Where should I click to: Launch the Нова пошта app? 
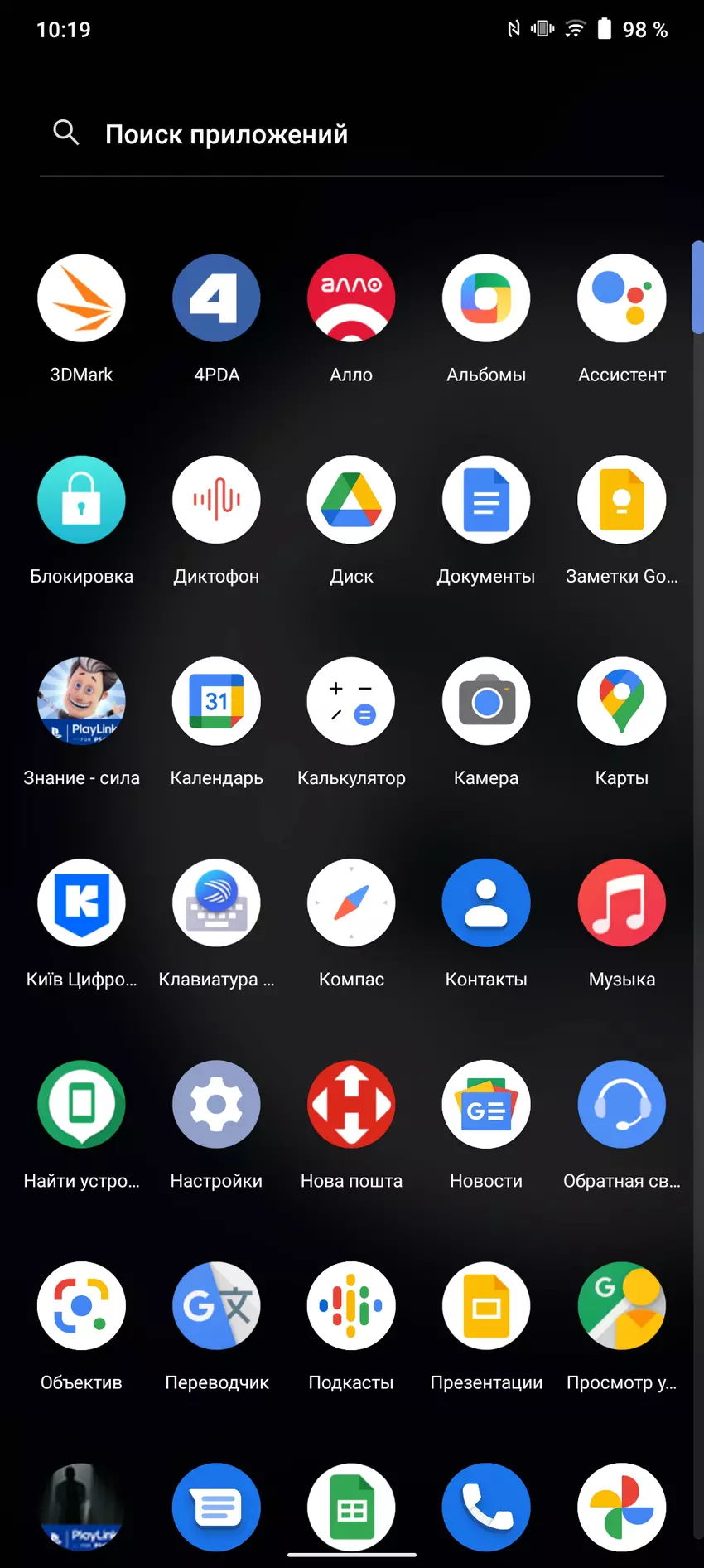tap(351, 1104)
